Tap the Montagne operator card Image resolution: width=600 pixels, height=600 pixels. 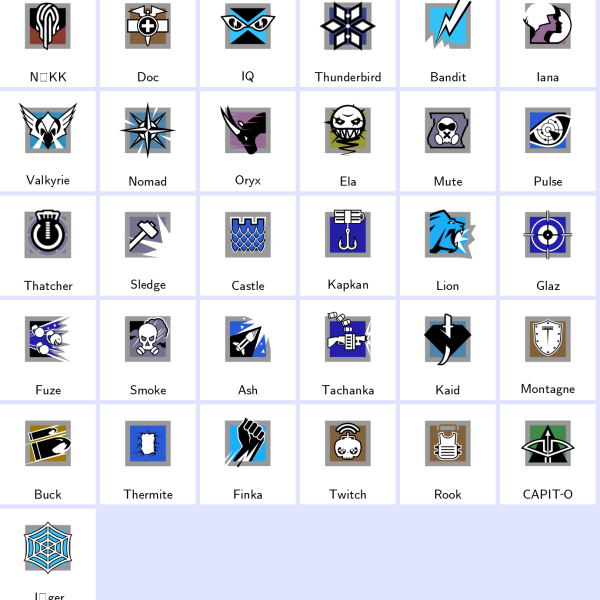(548, 348)
